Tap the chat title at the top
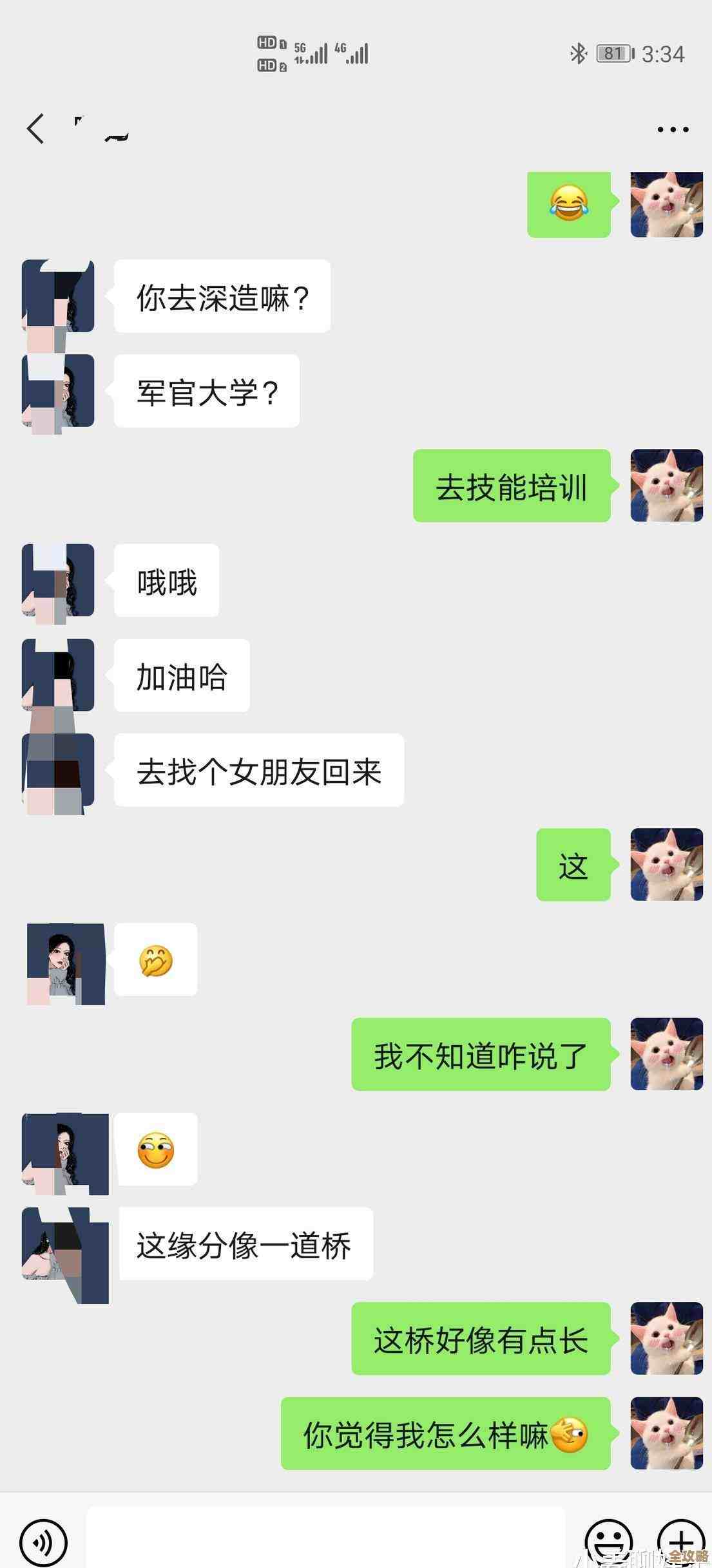Image resolution: width=712 pixels, height=1568 pixels. tap(100, 129)
